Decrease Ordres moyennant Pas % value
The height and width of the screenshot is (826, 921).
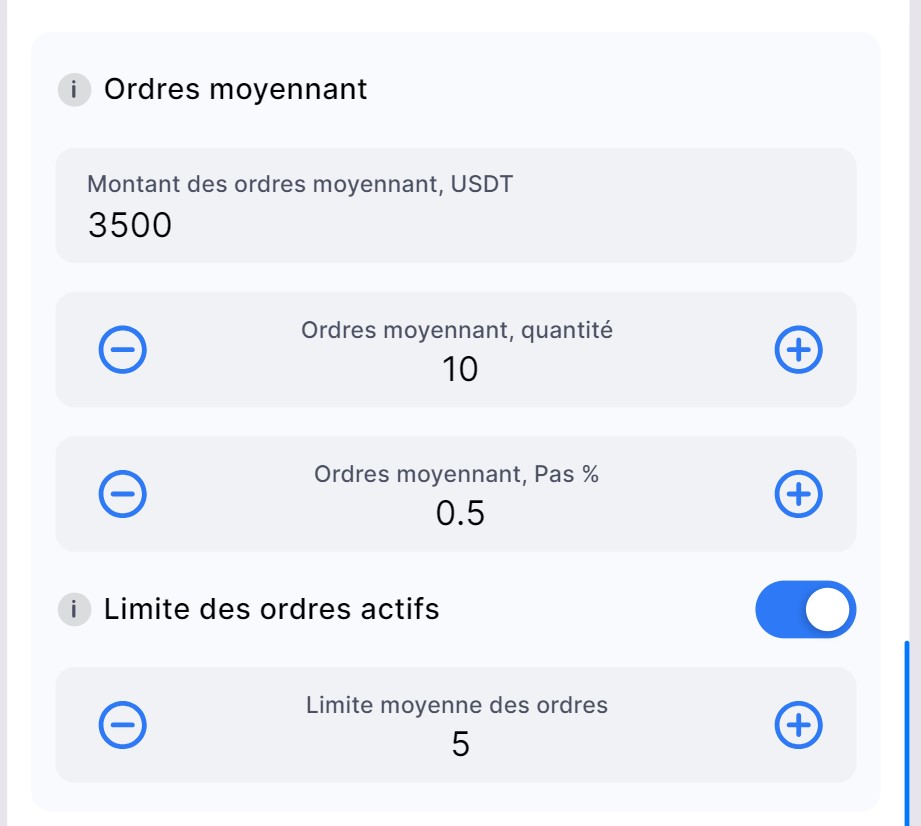[x=123, y=494]
